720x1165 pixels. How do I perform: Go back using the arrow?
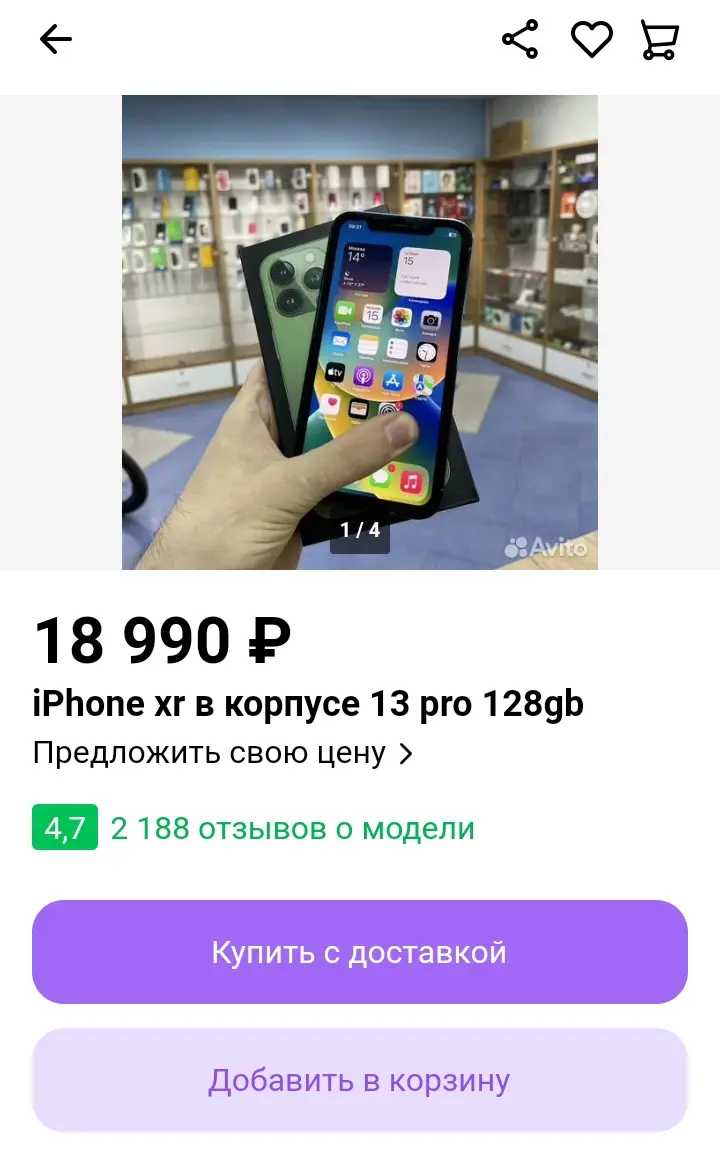pyautogui.click(x=56, y=39)
